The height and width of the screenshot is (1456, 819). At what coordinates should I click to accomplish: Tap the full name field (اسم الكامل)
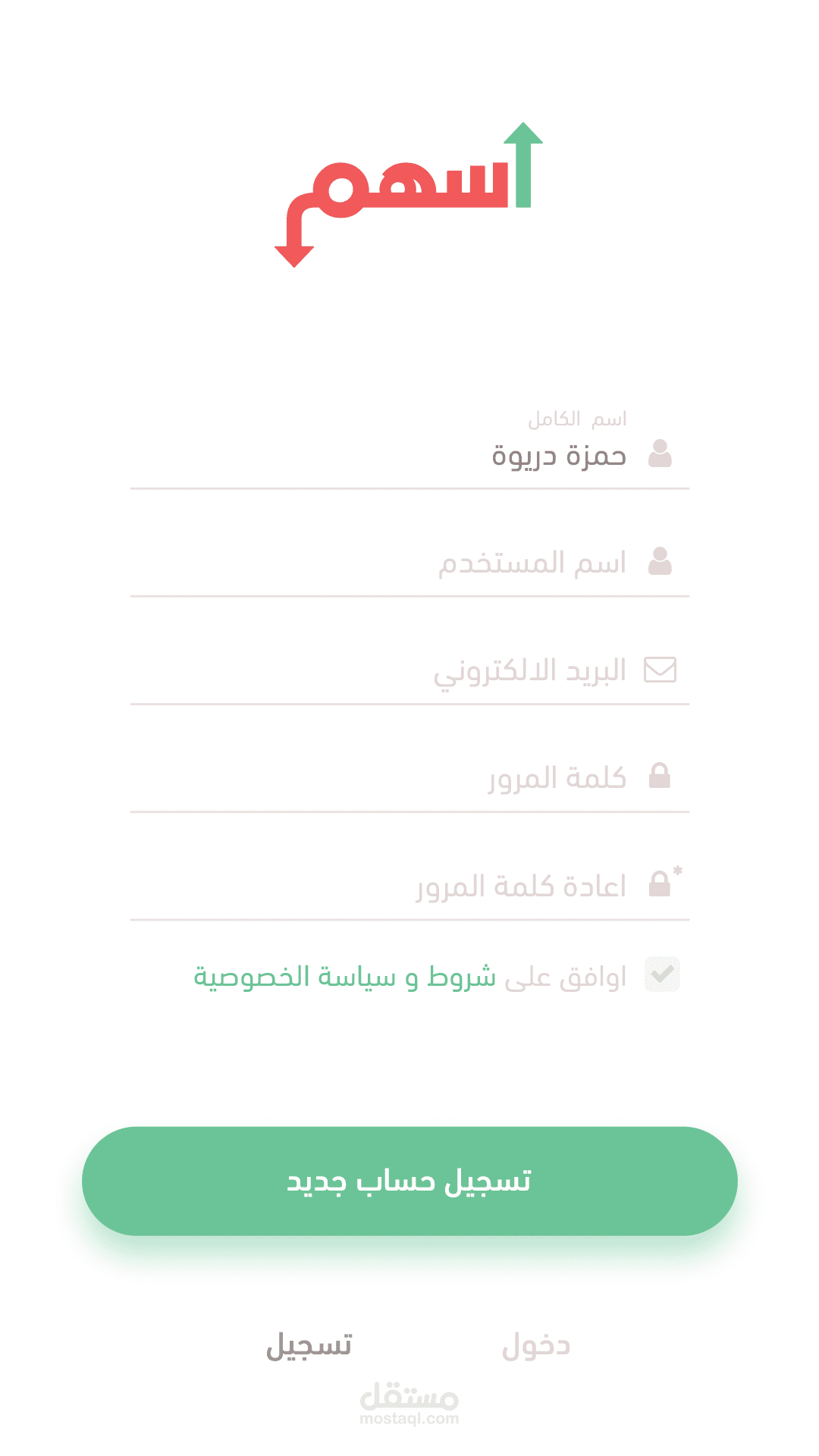click(409, 456)
